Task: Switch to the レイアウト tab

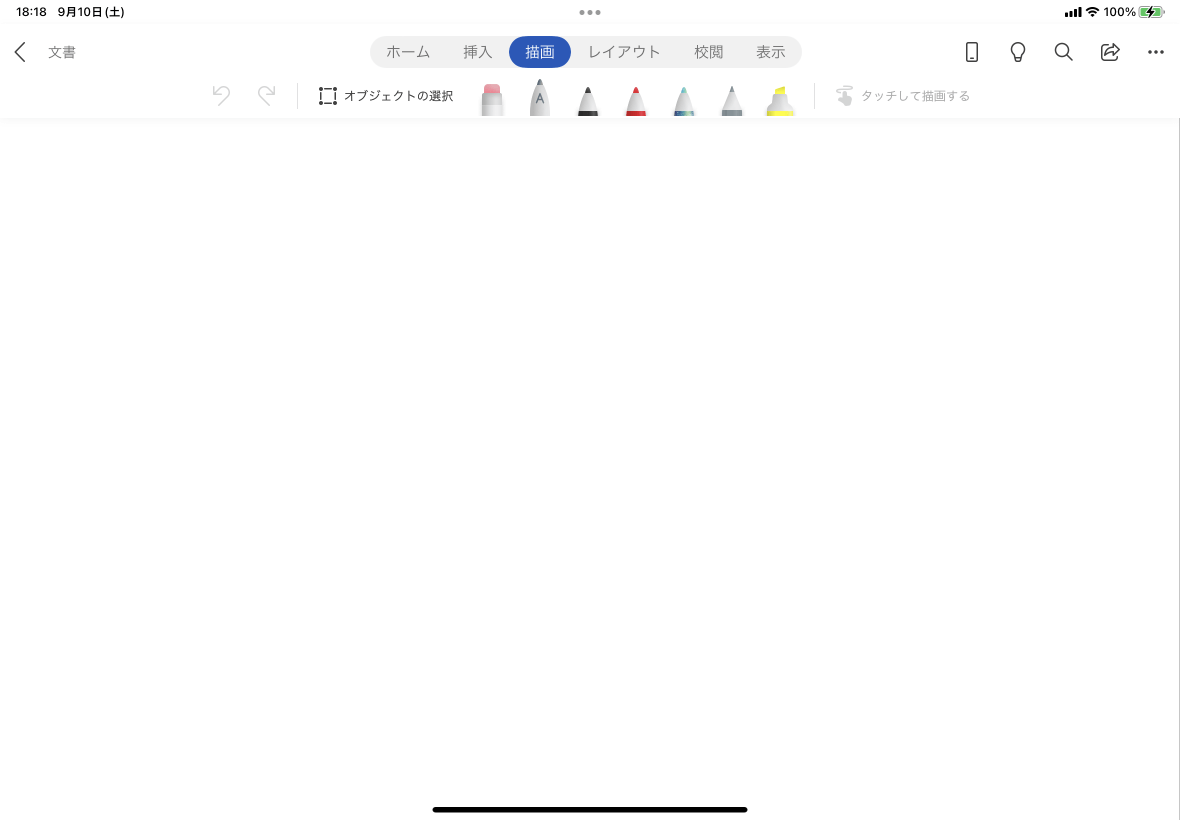Action: [x=624, y=52]
